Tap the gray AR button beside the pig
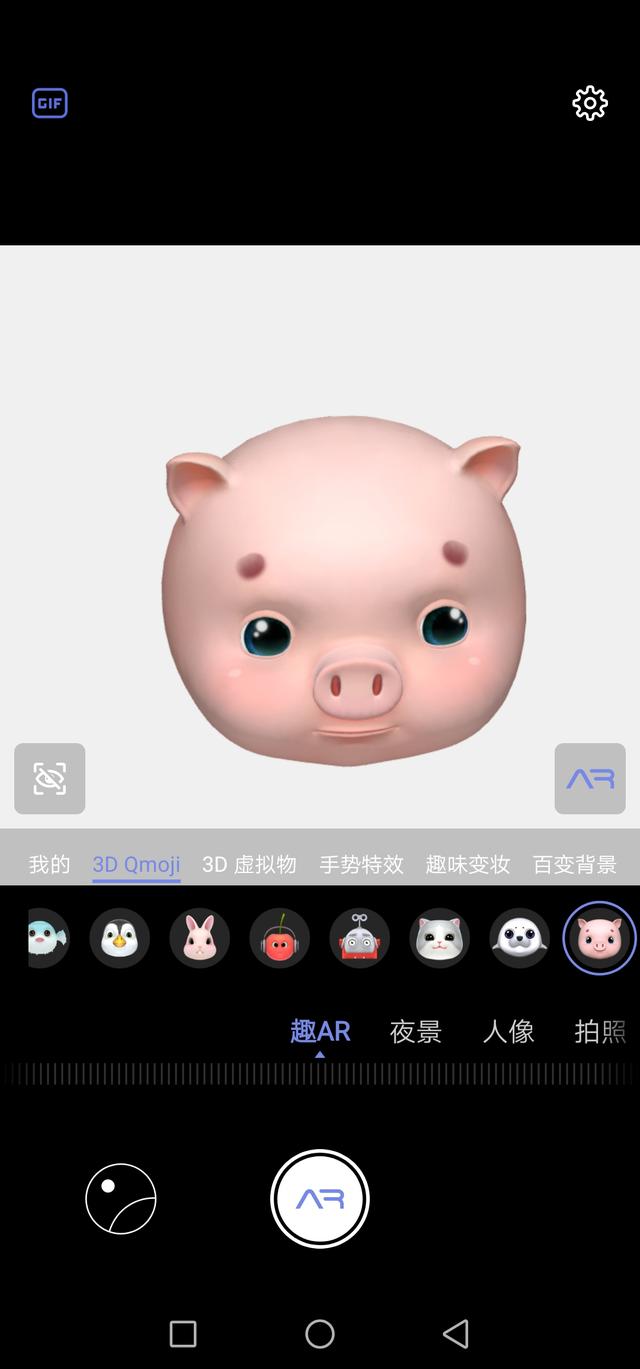This screenshot has height=1369, width=640. (590, 778)
